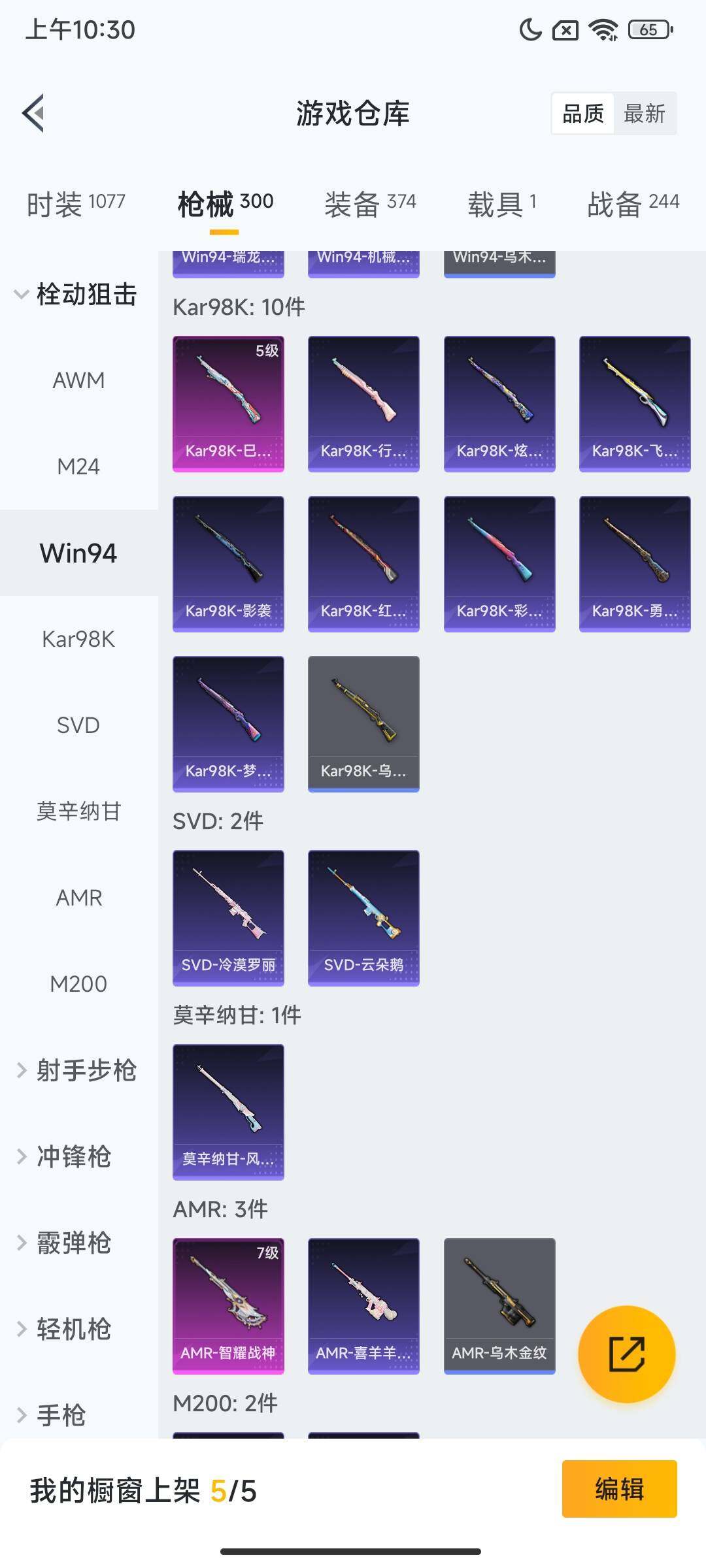Select Kar98K in the side list

point(78,639)
